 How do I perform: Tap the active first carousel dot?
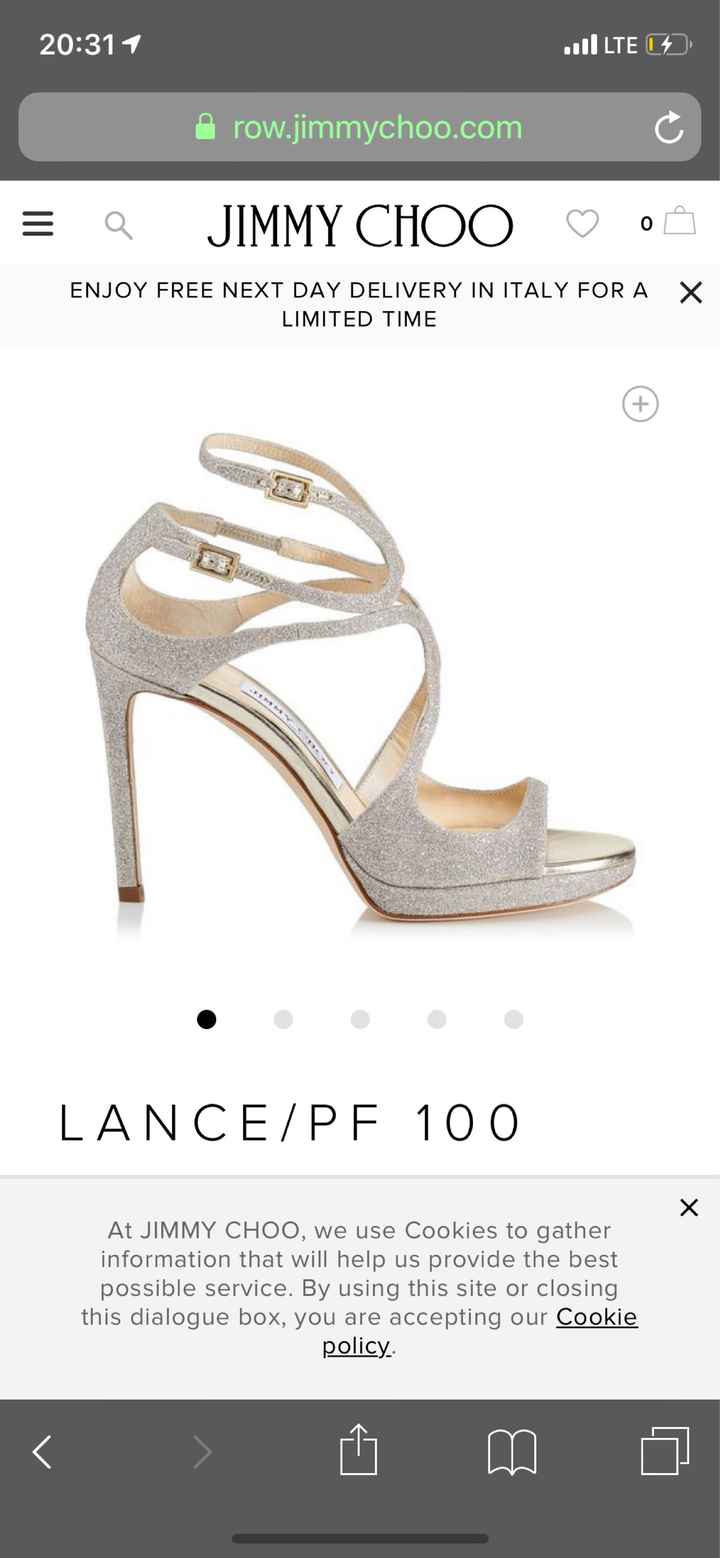(206, 1019)
